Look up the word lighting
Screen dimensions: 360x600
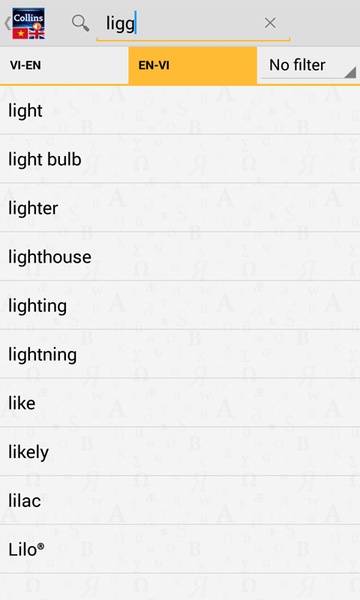pos(180,305)
